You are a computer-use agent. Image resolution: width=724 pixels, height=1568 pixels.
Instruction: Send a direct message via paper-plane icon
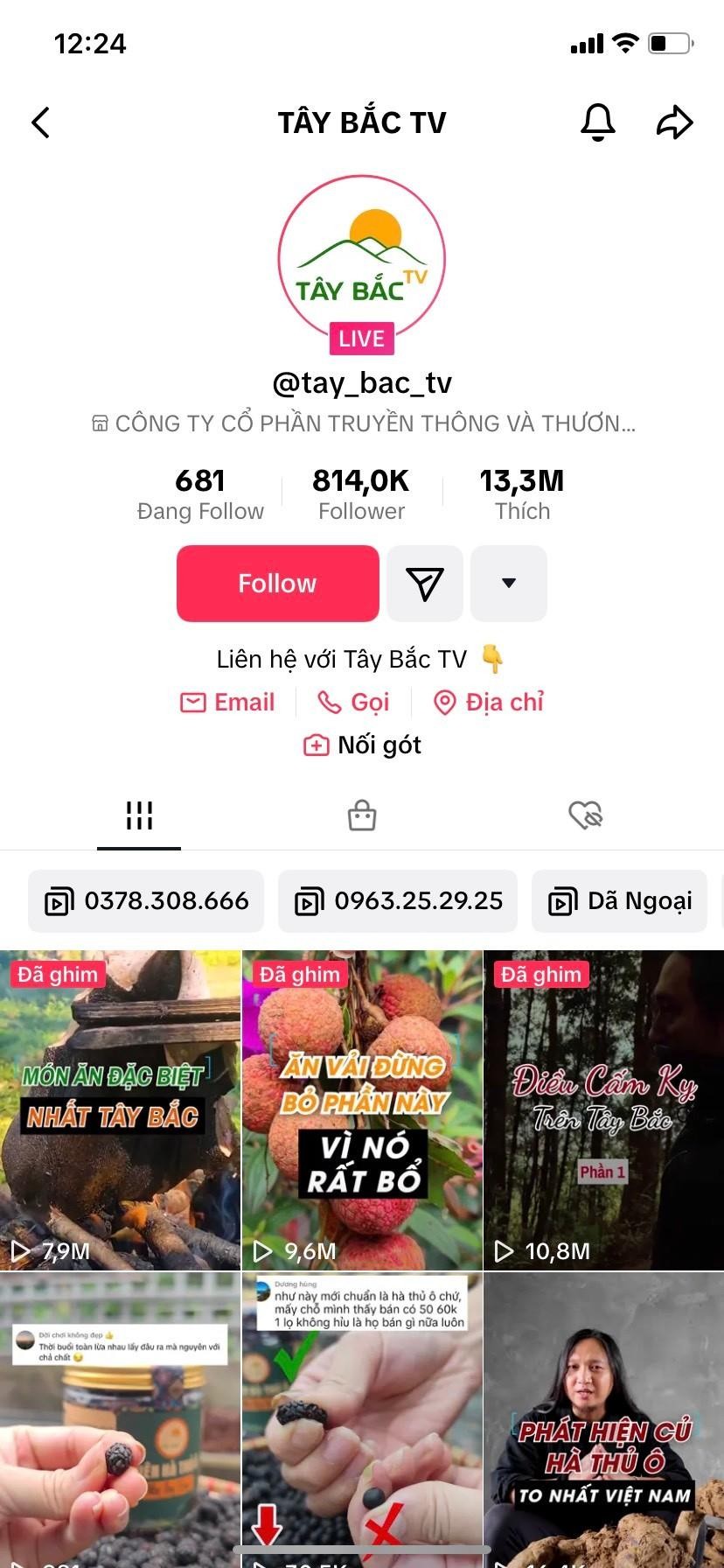point(425,584)
